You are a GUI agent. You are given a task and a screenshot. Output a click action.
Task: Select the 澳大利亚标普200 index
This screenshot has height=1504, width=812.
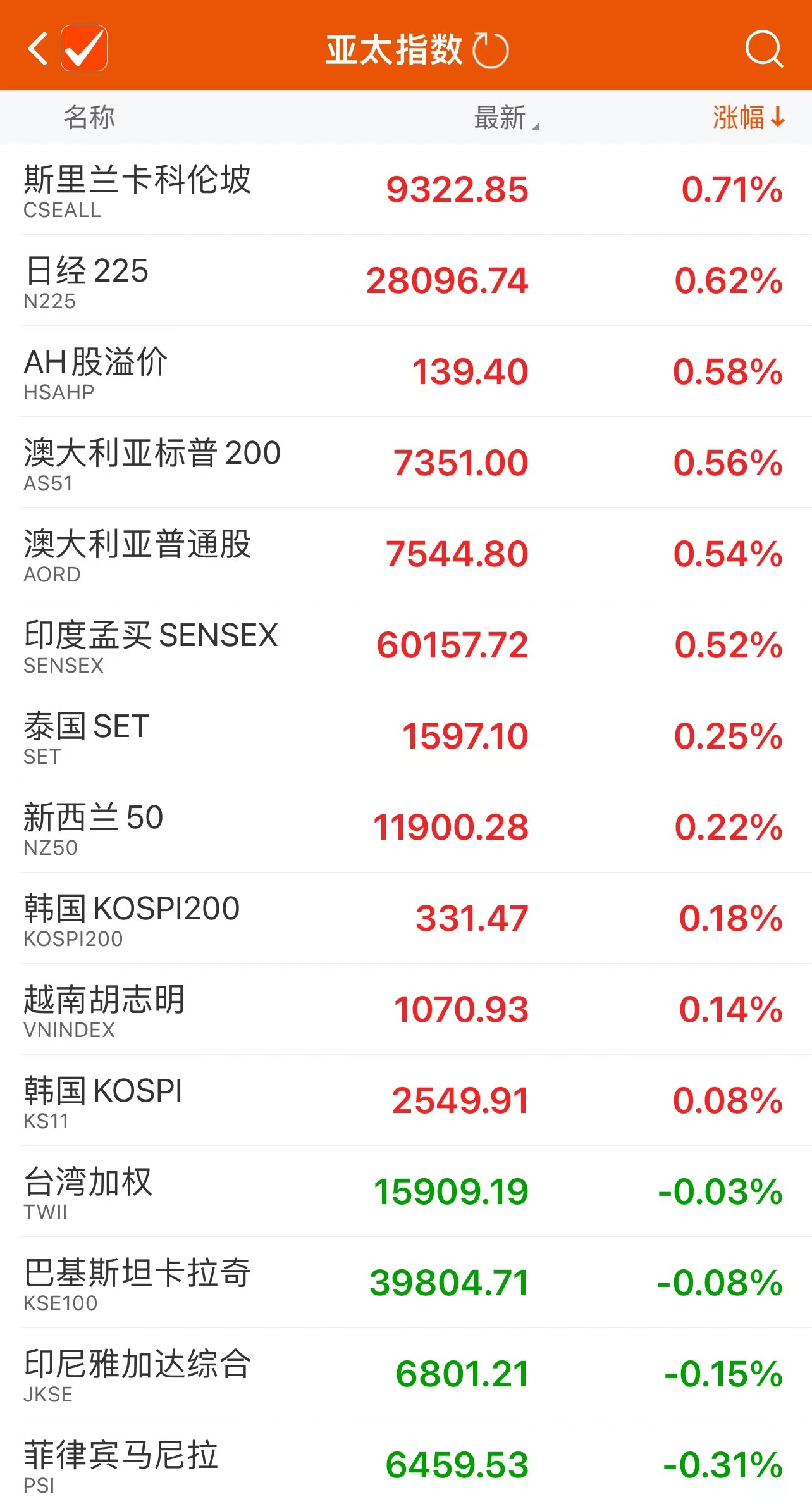click(405, 463)
